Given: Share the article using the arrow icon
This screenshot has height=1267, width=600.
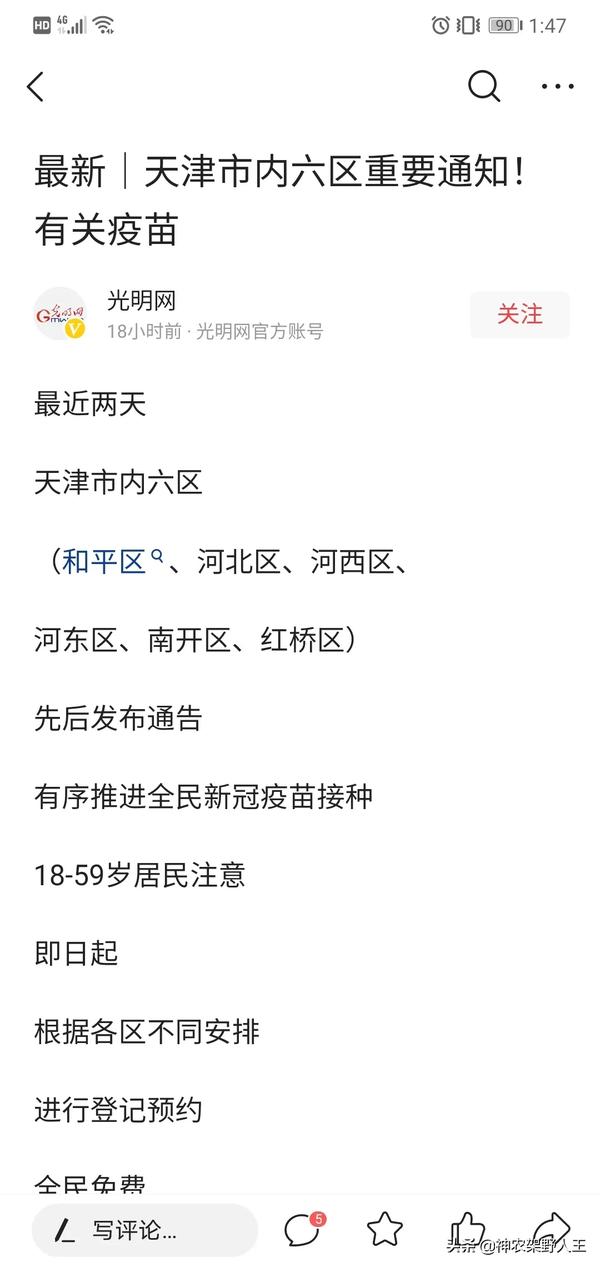Looking at the screenshot, I should pos(550,1229).
